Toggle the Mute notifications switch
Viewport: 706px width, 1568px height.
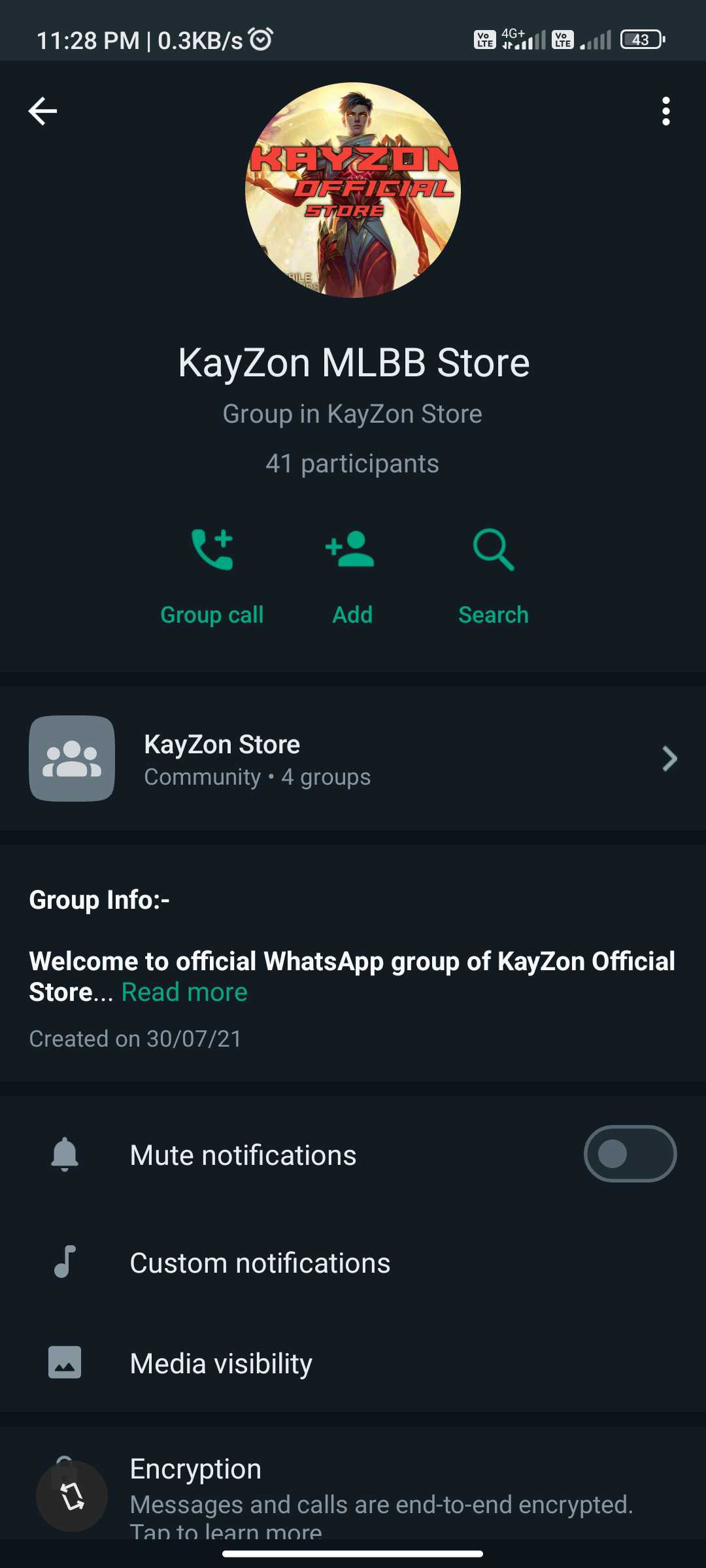pos(630,1154)
